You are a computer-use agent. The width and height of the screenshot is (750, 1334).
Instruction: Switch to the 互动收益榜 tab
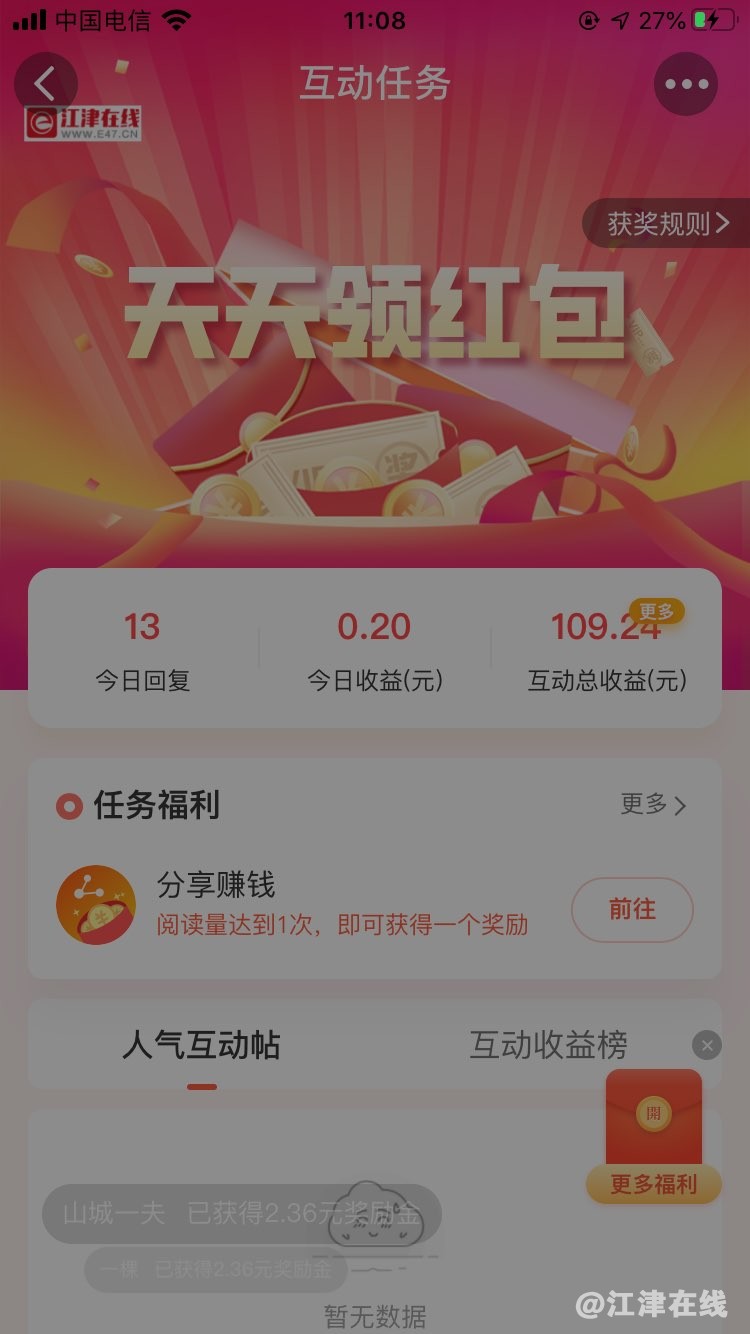549,1046
